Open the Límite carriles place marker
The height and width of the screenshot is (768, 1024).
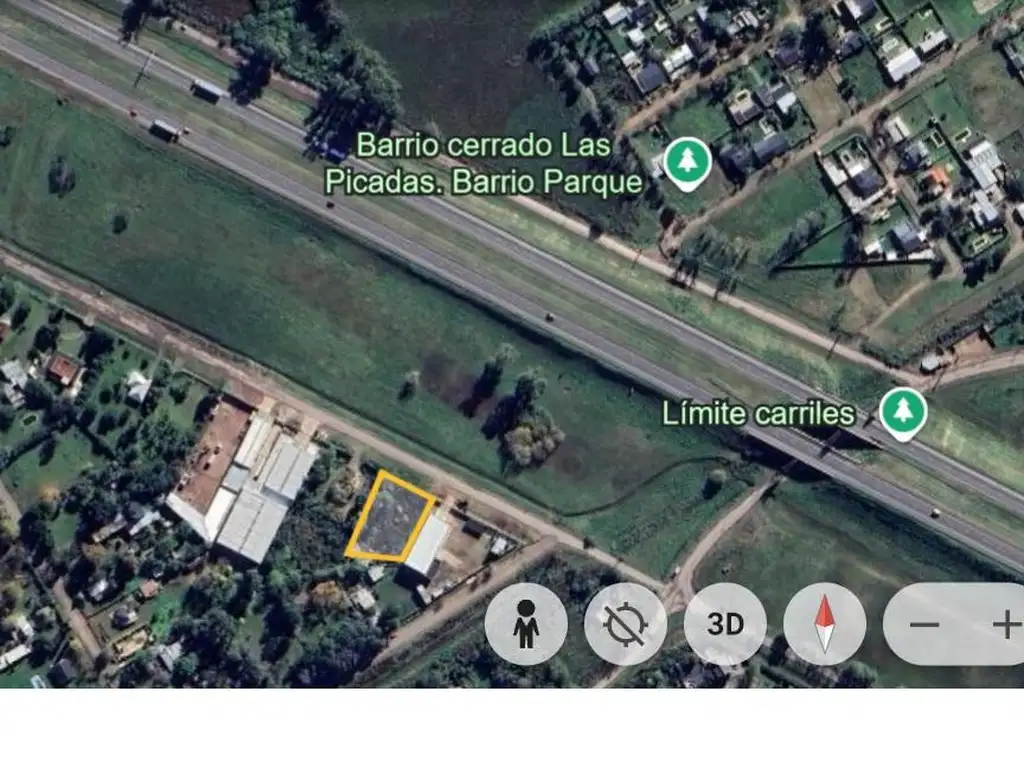[902, 411]
